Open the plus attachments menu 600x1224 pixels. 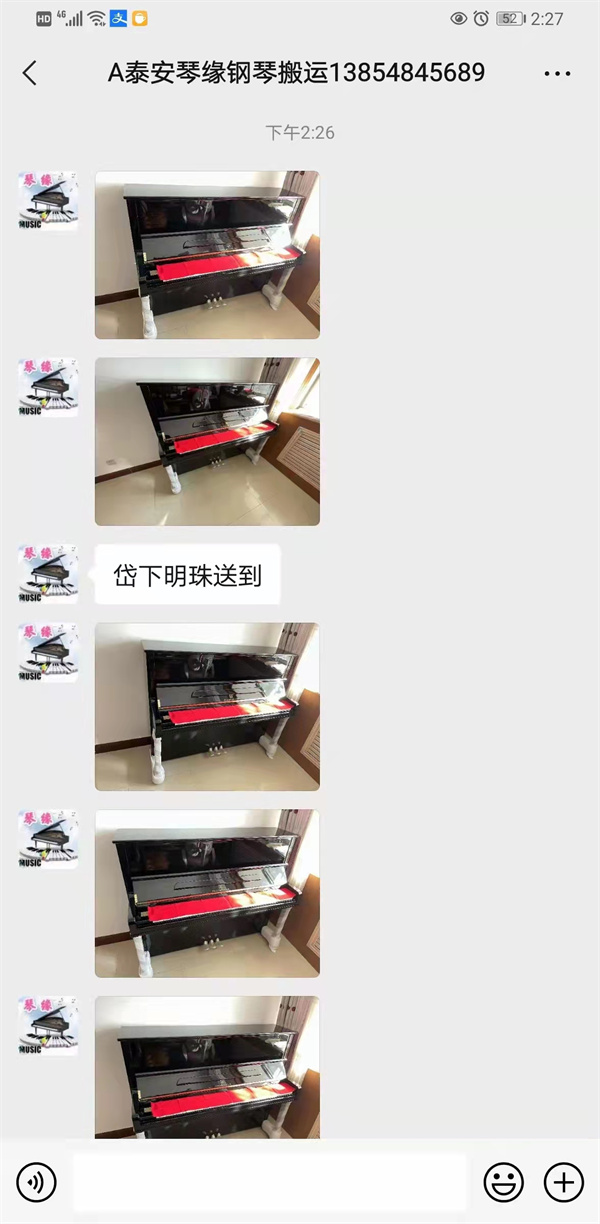point(563,1183)
